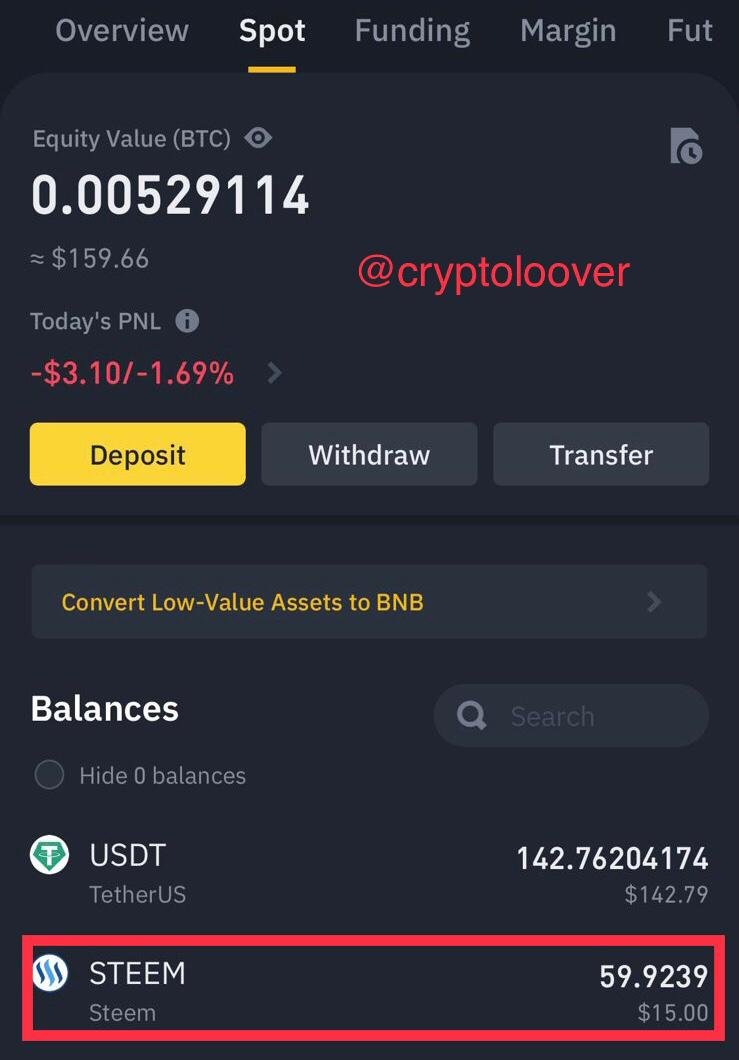The image size is (739, 1060).
Task: Hide equity value with the eye icon
Action: click(x=258, y=138)
